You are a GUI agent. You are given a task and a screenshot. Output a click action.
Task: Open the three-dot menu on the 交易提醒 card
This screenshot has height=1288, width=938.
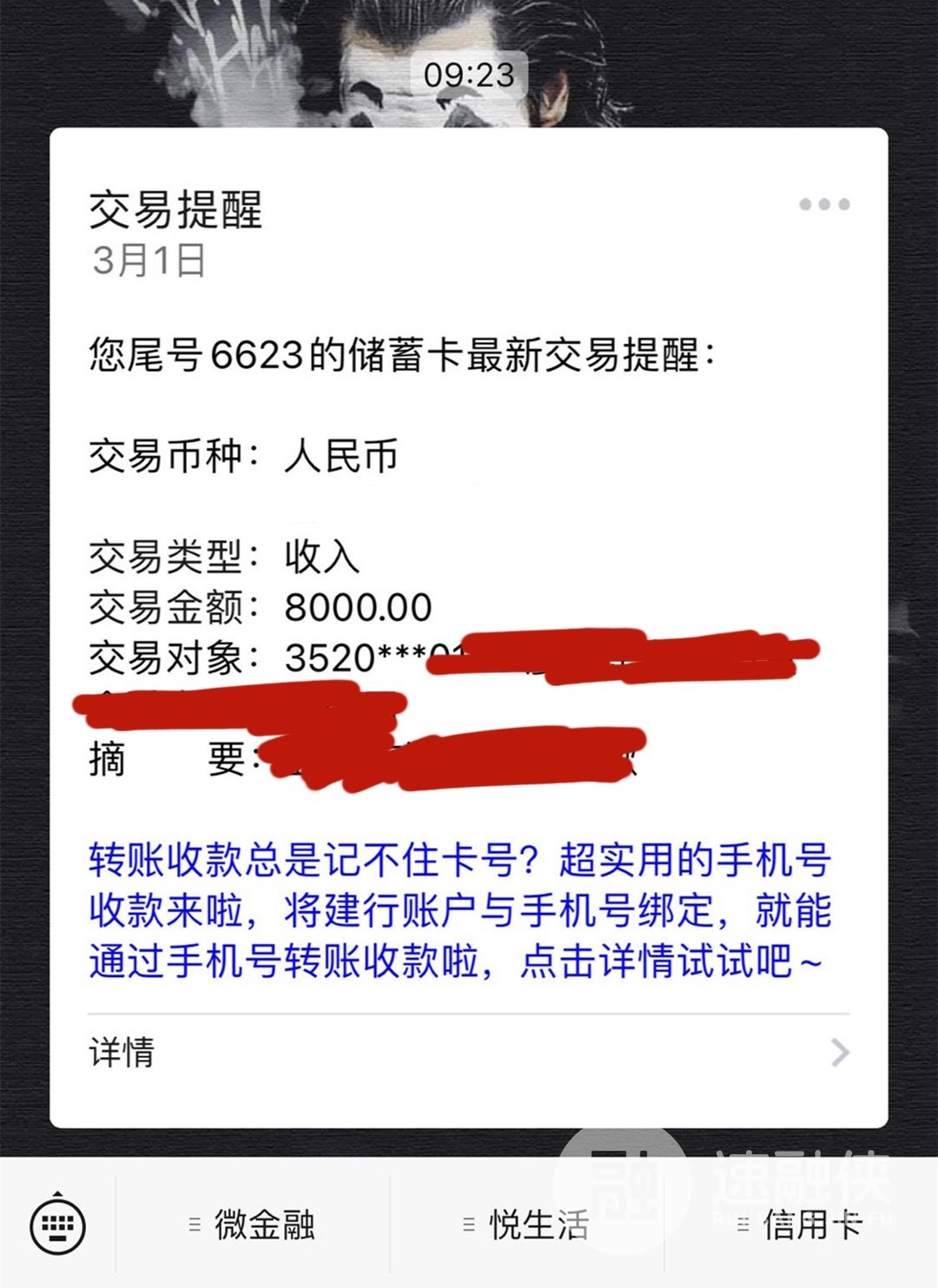tap(824, 205)
